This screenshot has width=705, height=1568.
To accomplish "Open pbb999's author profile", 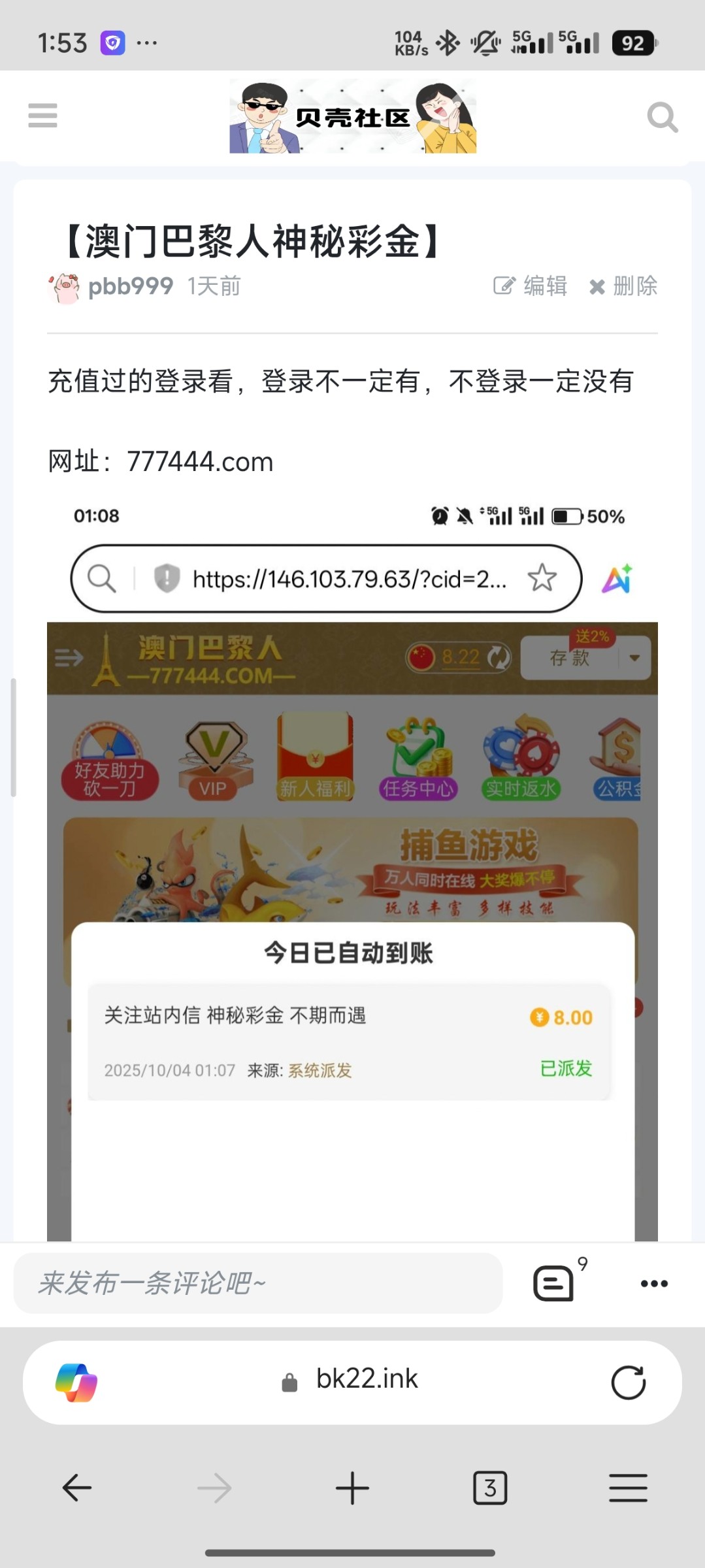I will pyautogui.click(x=130, y=286).
